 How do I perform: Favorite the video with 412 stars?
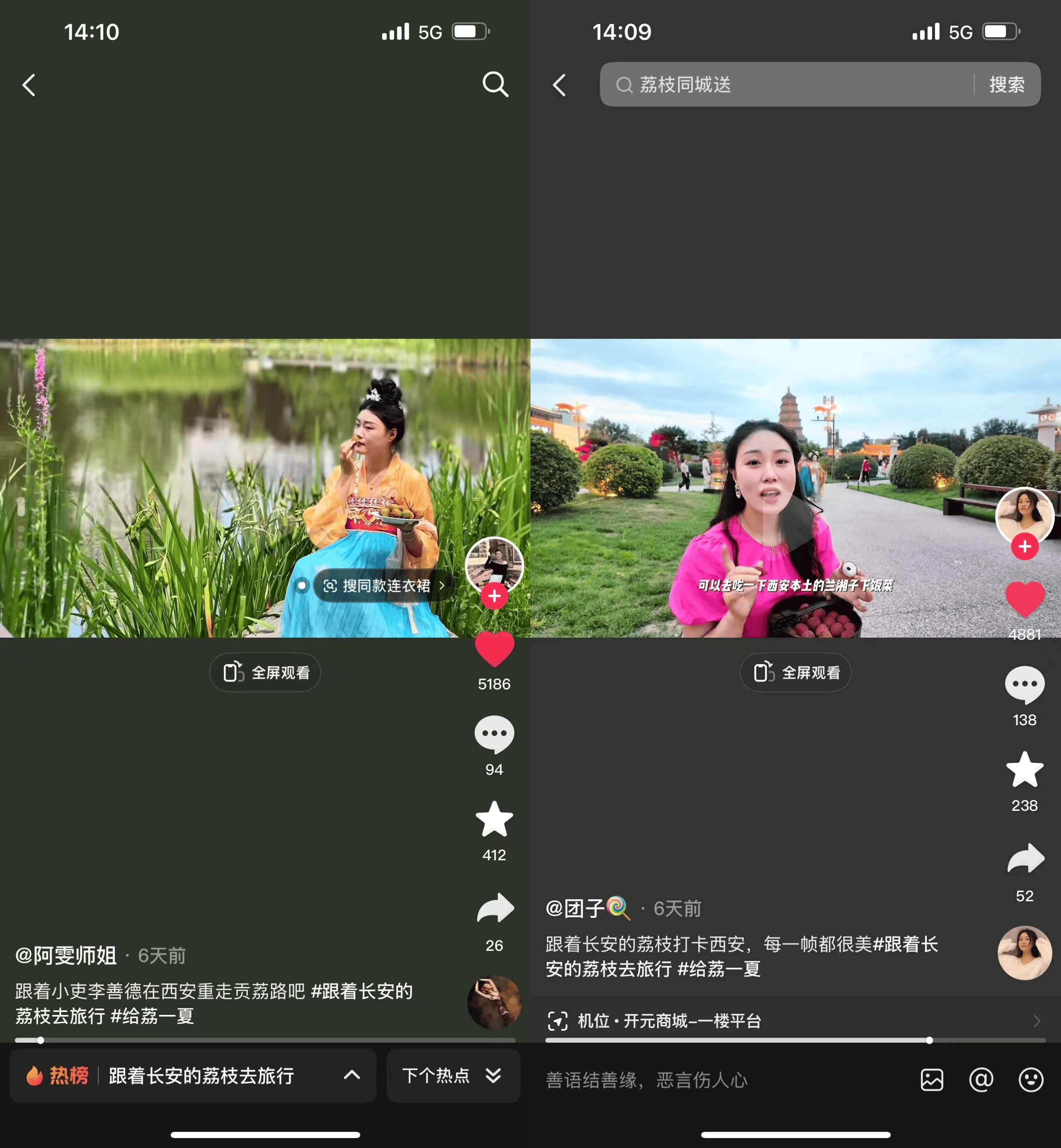click(494, 820)
